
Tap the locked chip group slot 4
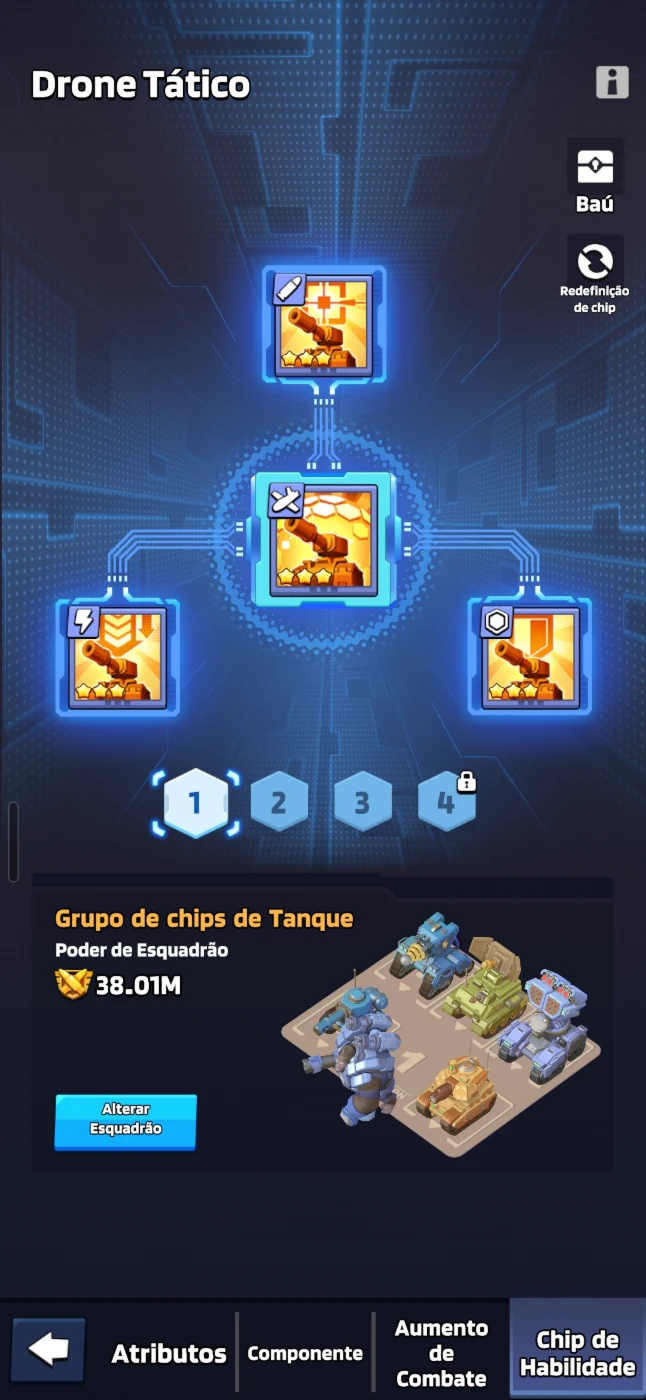[x=447, y=802]
